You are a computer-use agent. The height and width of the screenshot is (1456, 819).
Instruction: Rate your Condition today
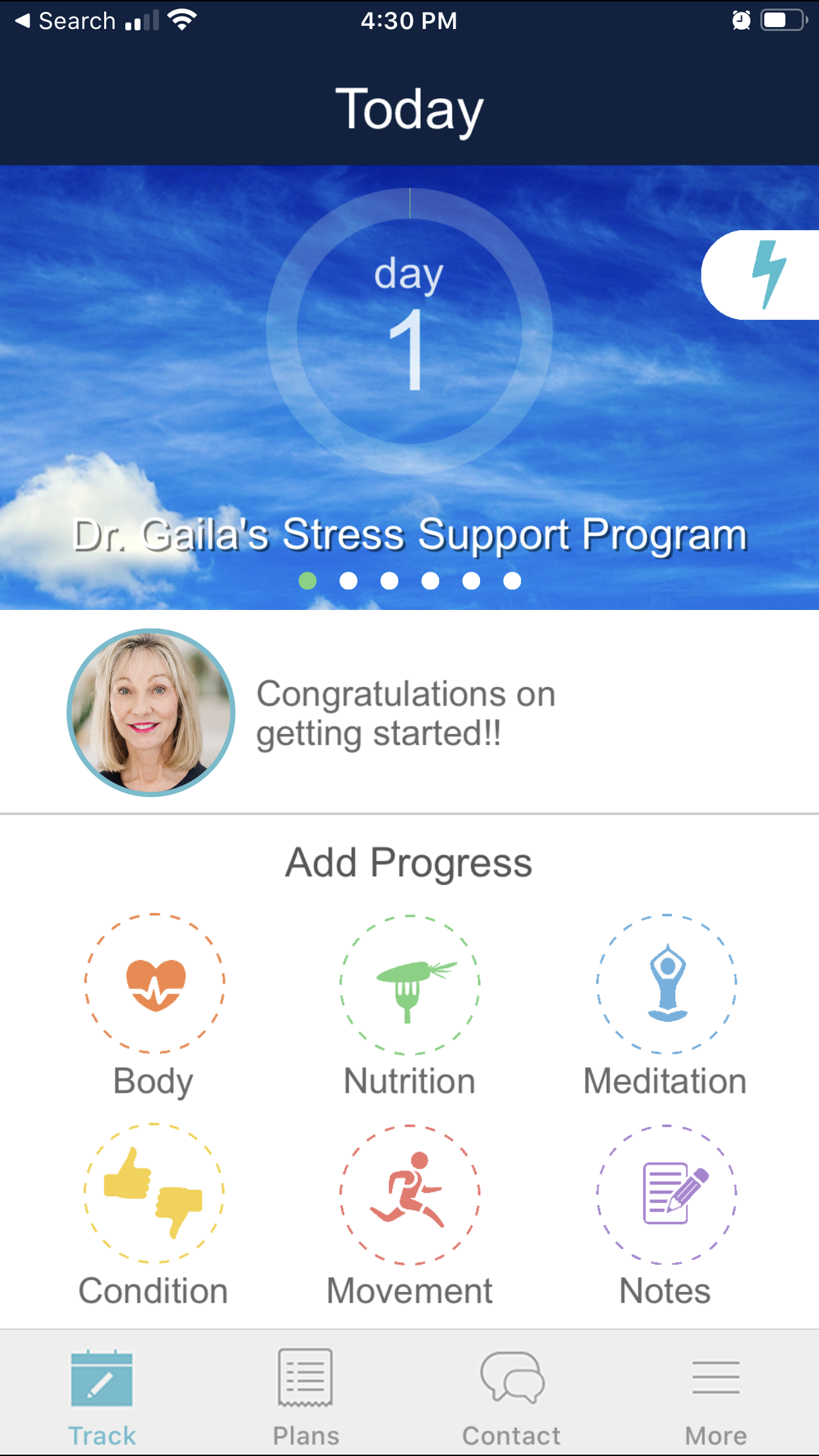[x=154, y=1194]
